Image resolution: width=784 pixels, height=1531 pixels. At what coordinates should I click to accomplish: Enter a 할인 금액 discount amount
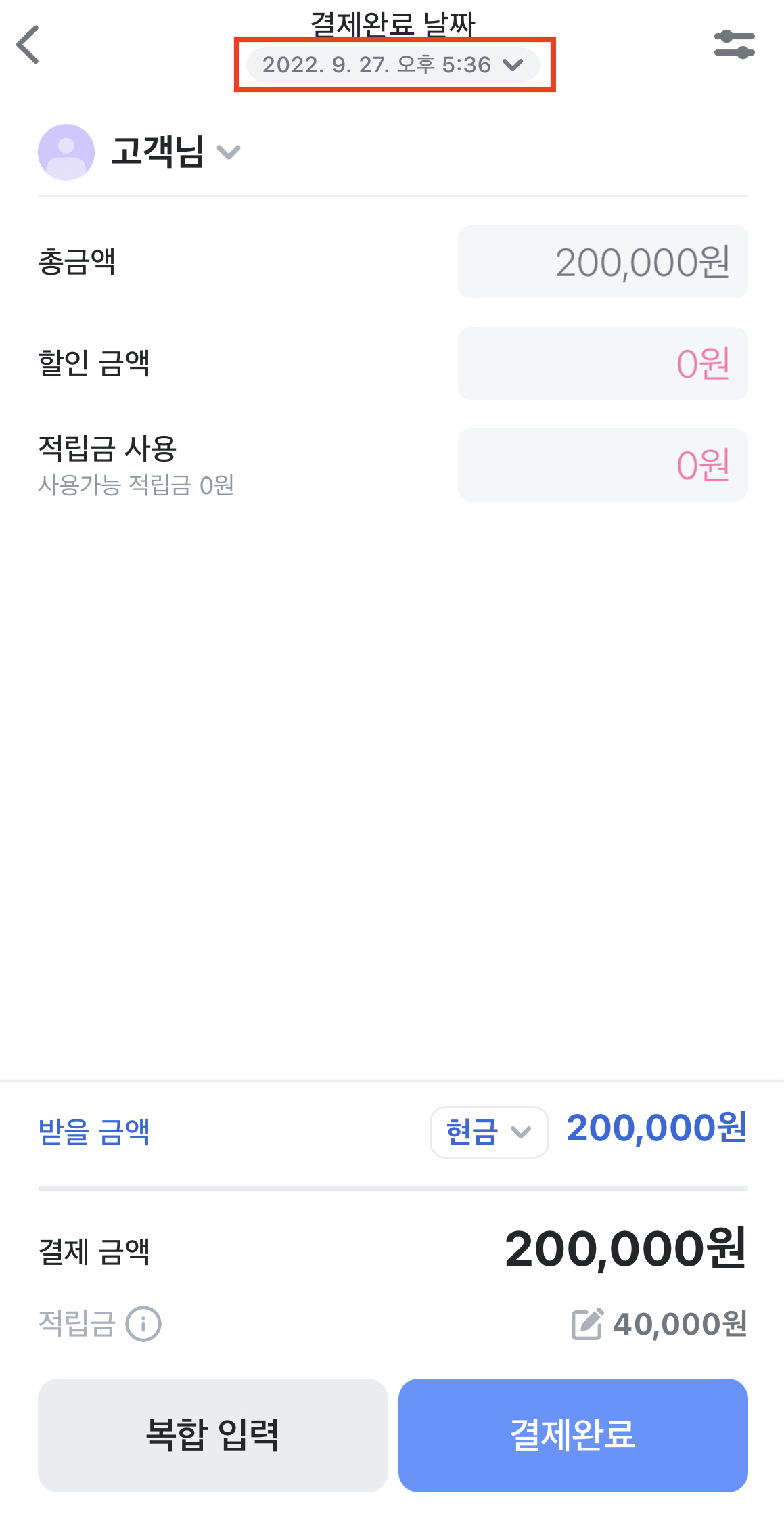click(602, 363)
